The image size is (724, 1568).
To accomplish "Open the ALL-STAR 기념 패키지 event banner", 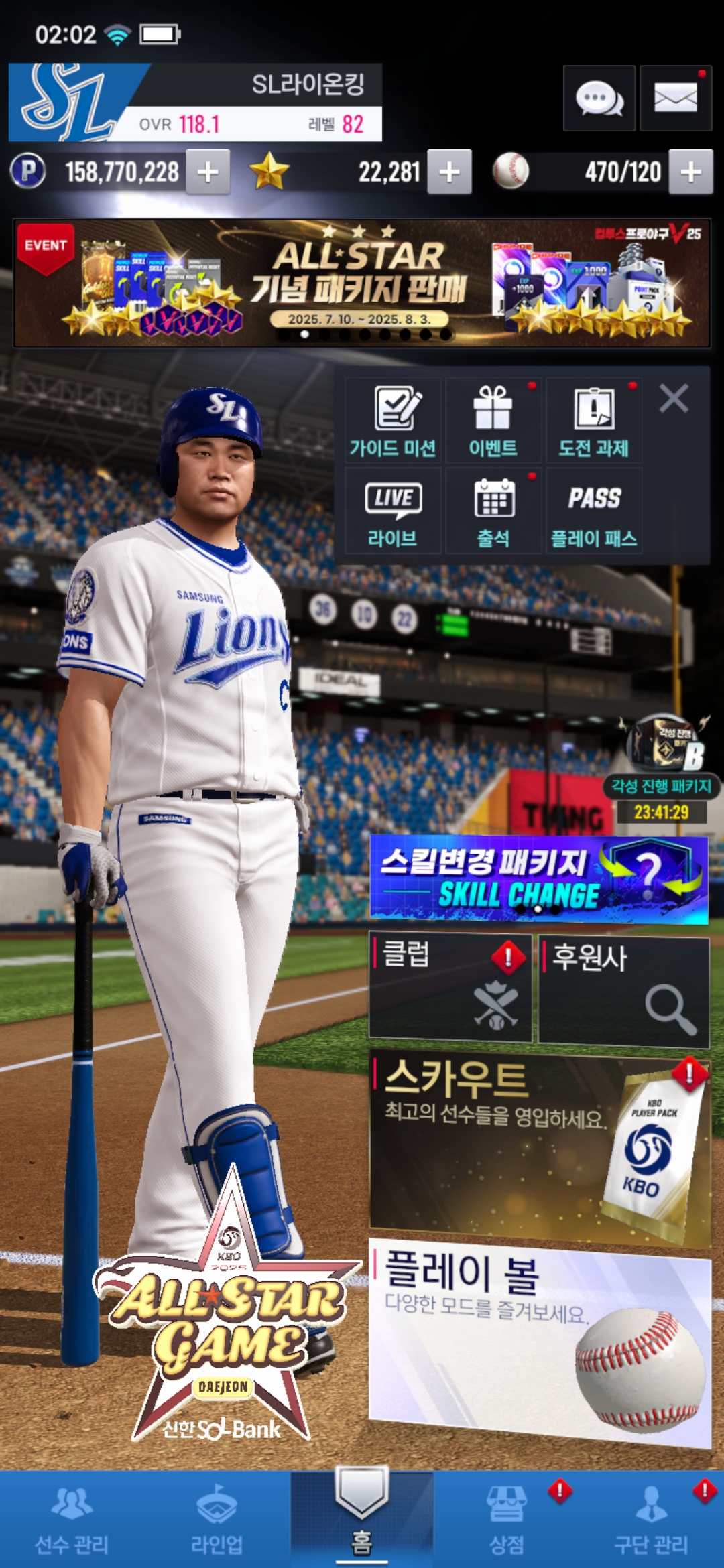I will click(362, 283).
